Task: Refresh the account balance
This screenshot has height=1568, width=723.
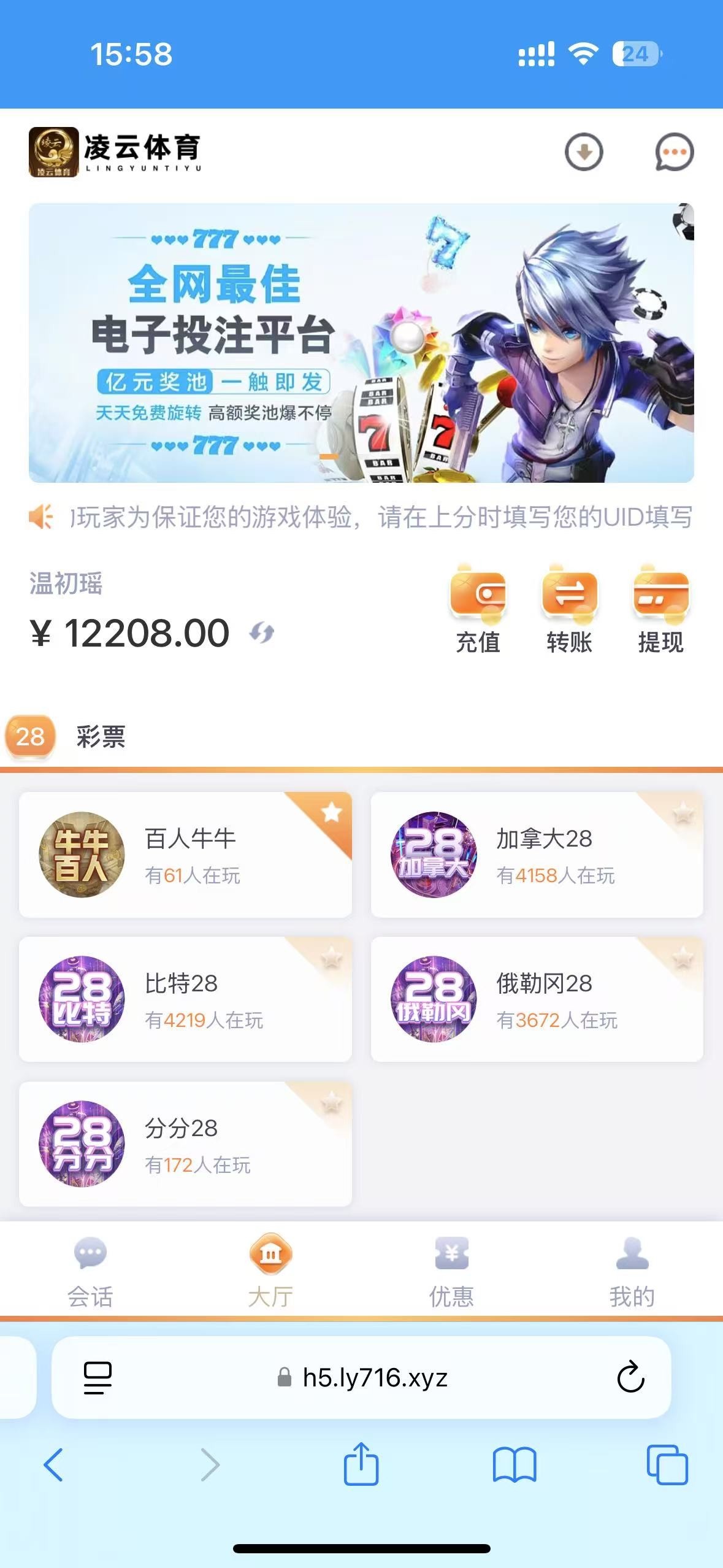Action: point(262,632)
